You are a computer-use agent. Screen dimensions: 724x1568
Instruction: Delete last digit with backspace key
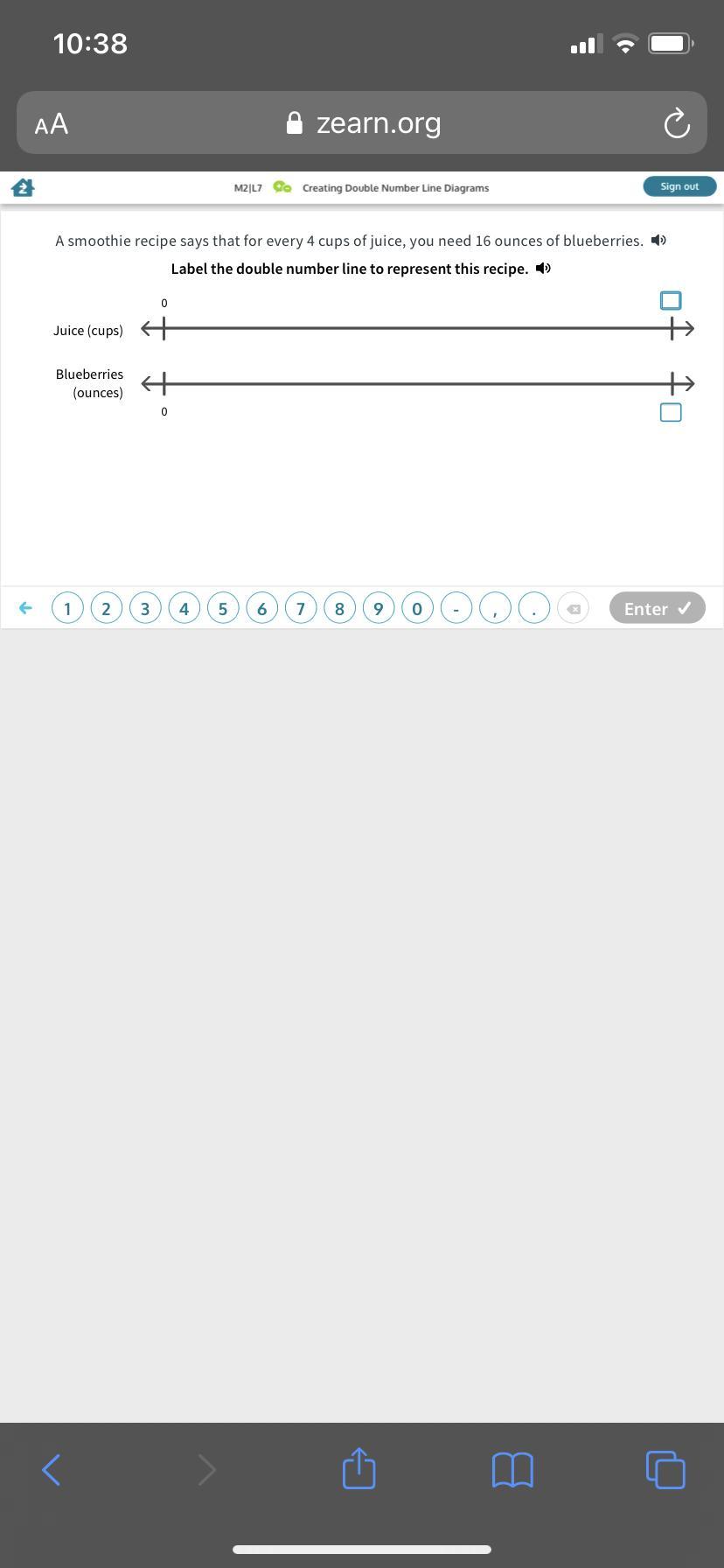tap(573, 608)
